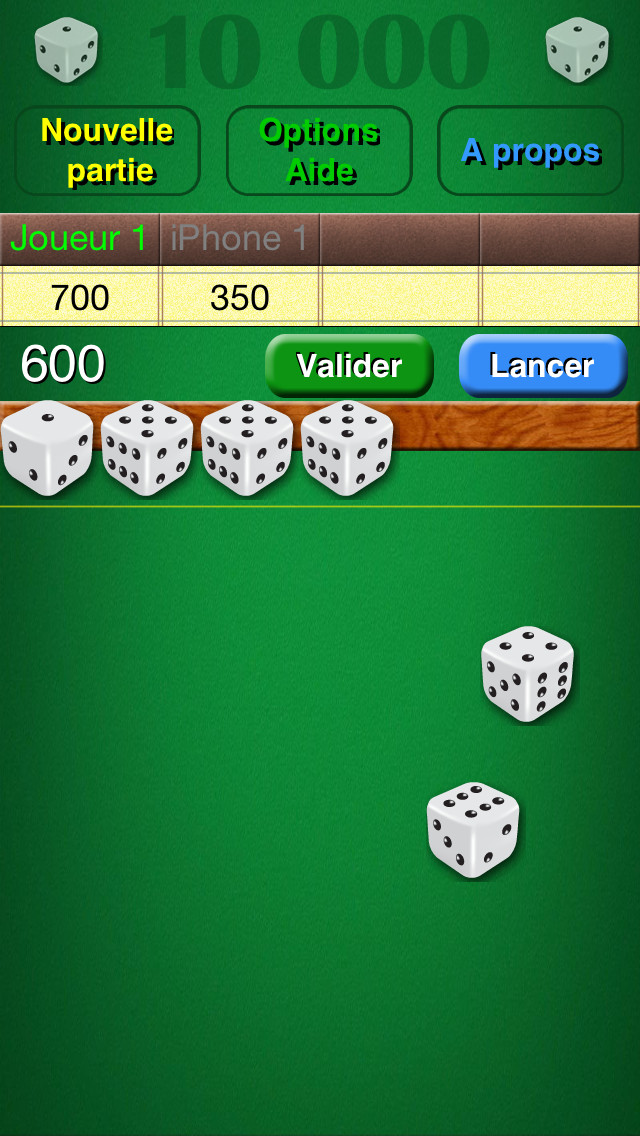
Task: Tap the kept die showing one in the tray
Action: click(x=47, y=448)
